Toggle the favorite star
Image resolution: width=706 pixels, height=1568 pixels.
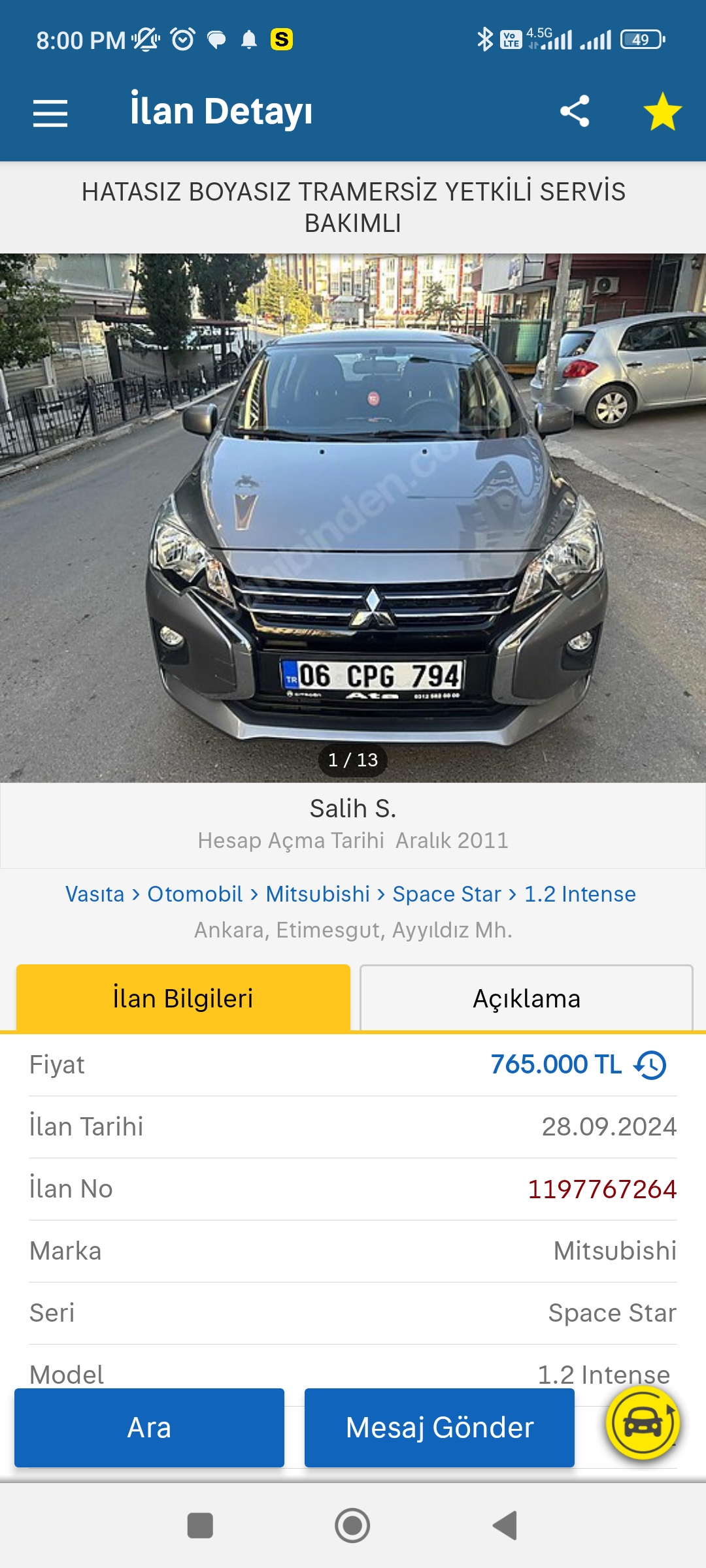[x=663, y=111]
